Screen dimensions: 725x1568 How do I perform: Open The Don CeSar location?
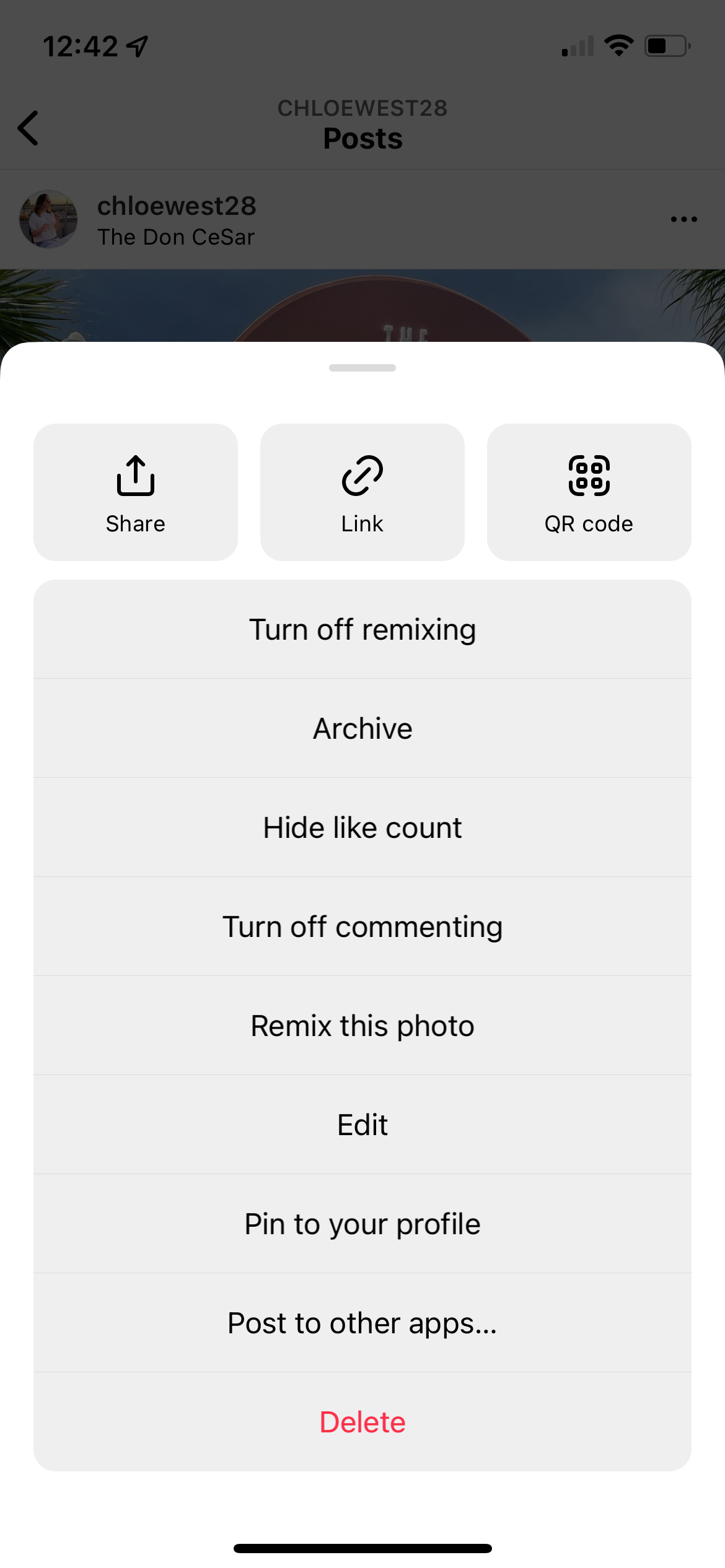pyautogui.click(x=176, y=237)
